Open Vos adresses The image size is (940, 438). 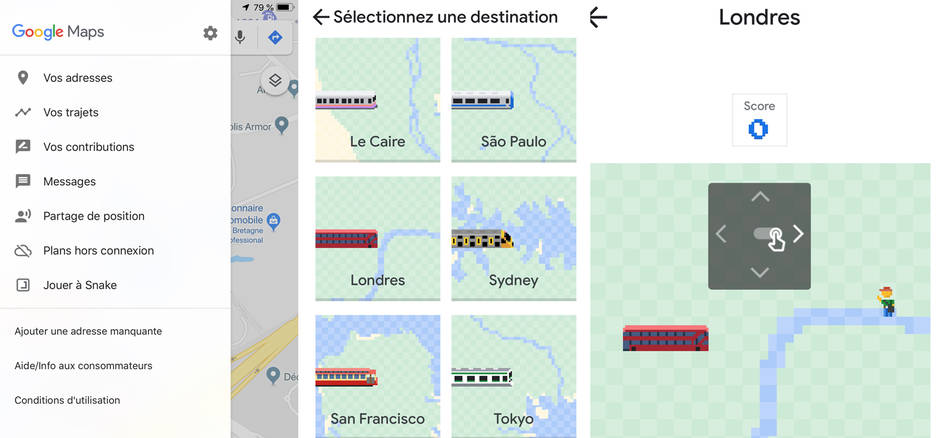[77, 78]
